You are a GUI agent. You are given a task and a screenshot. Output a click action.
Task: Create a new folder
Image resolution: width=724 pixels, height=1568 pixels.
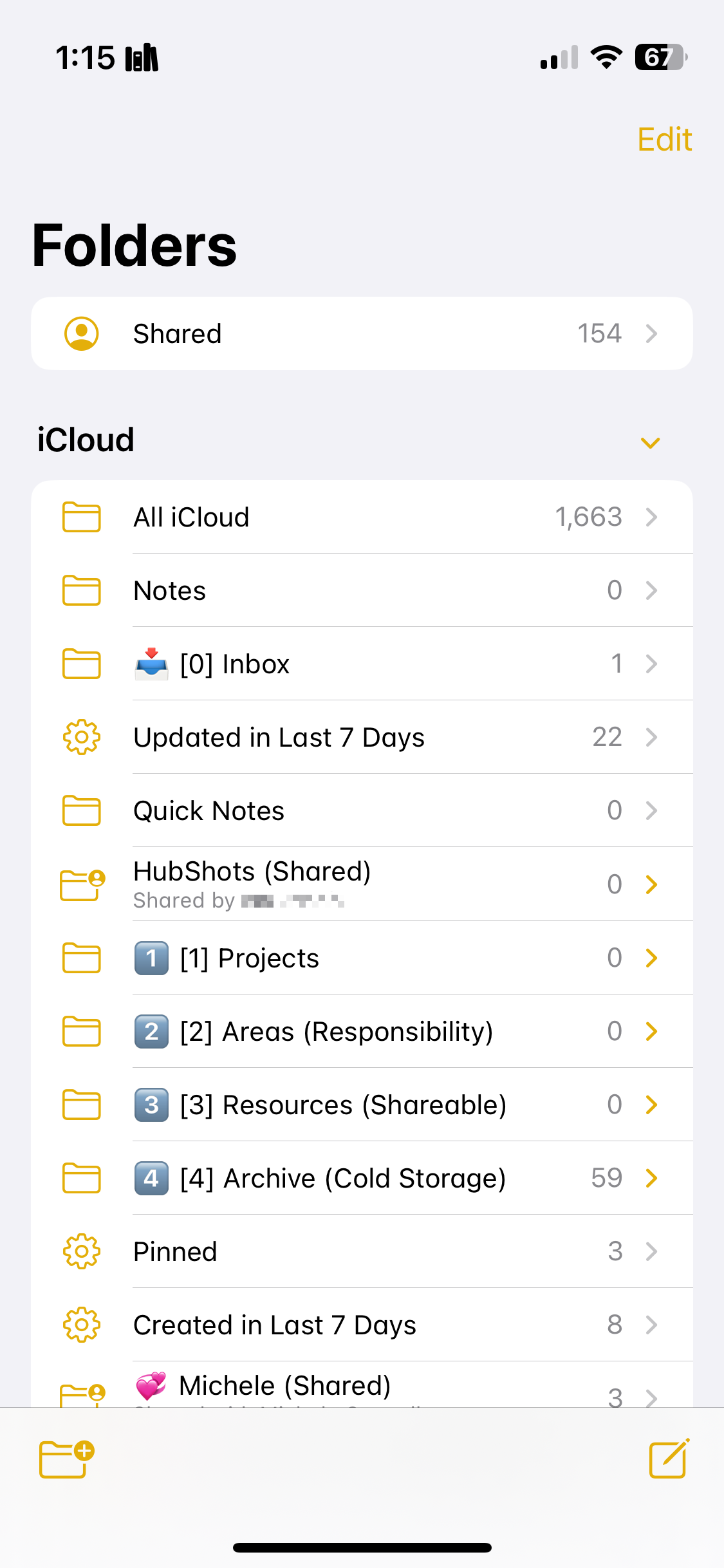coord(66,1459)
